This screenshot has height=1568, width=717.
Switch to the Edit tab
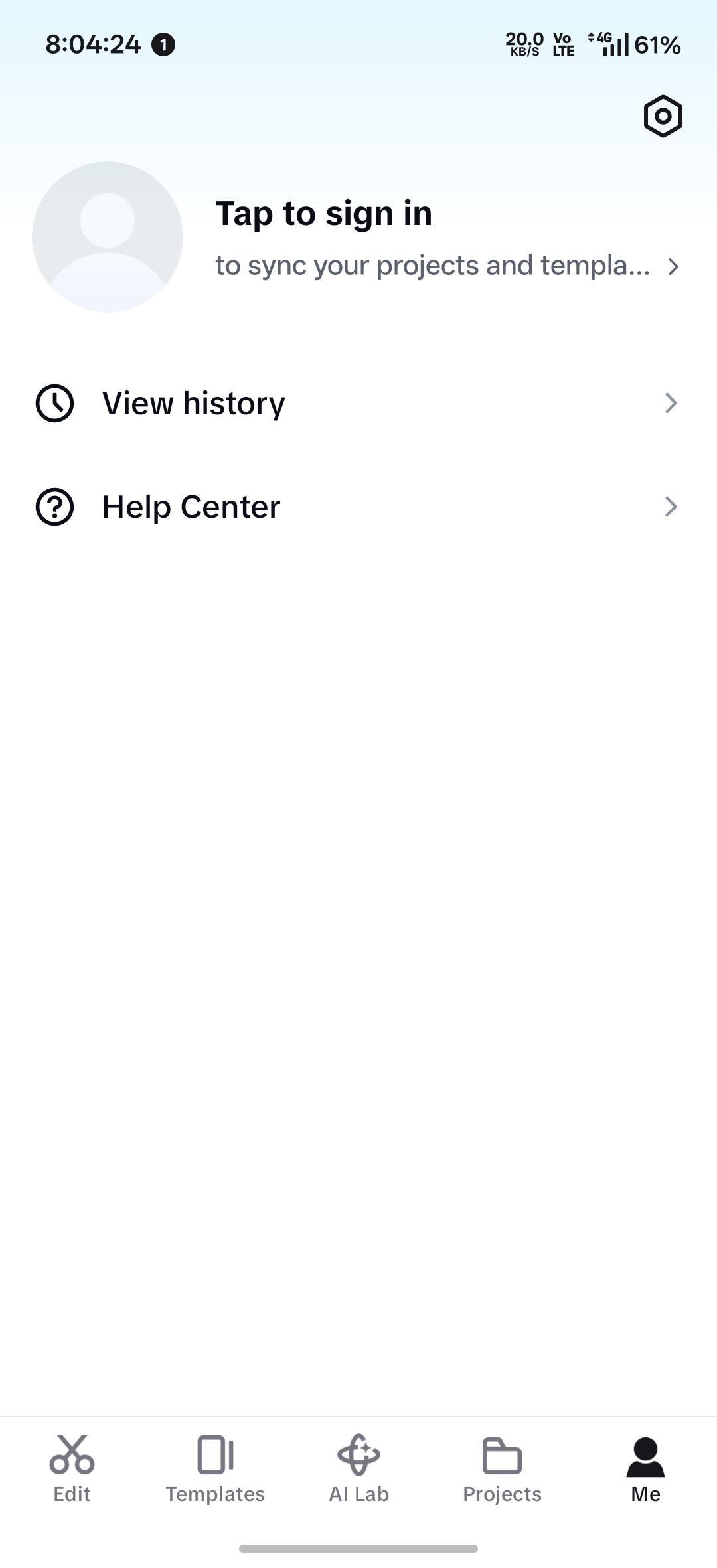(72, 1470)
